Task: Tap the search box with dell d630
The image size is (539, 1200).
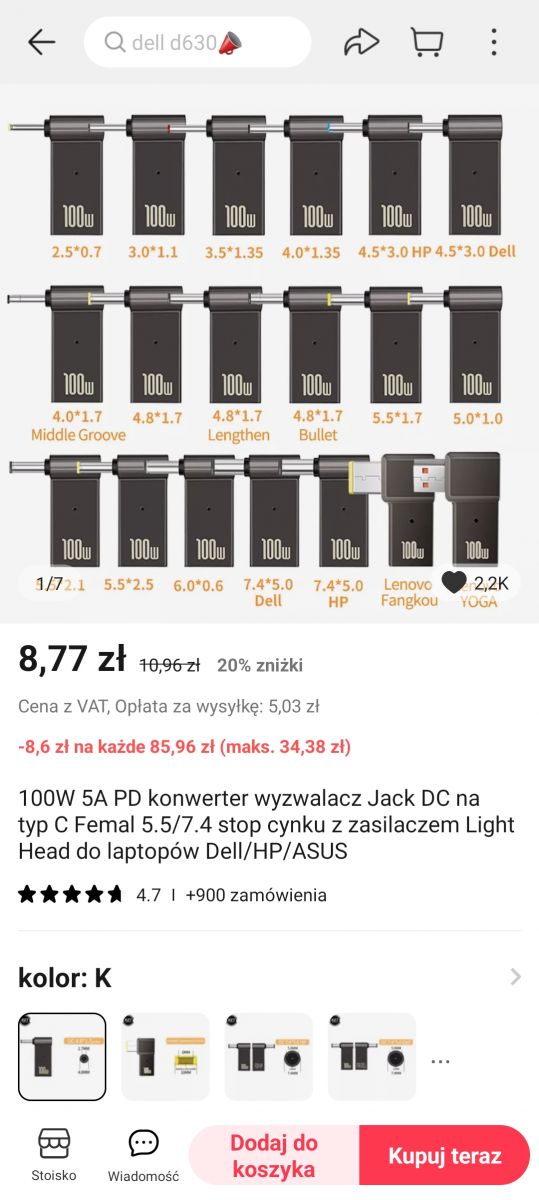Action: coord(197,42)
